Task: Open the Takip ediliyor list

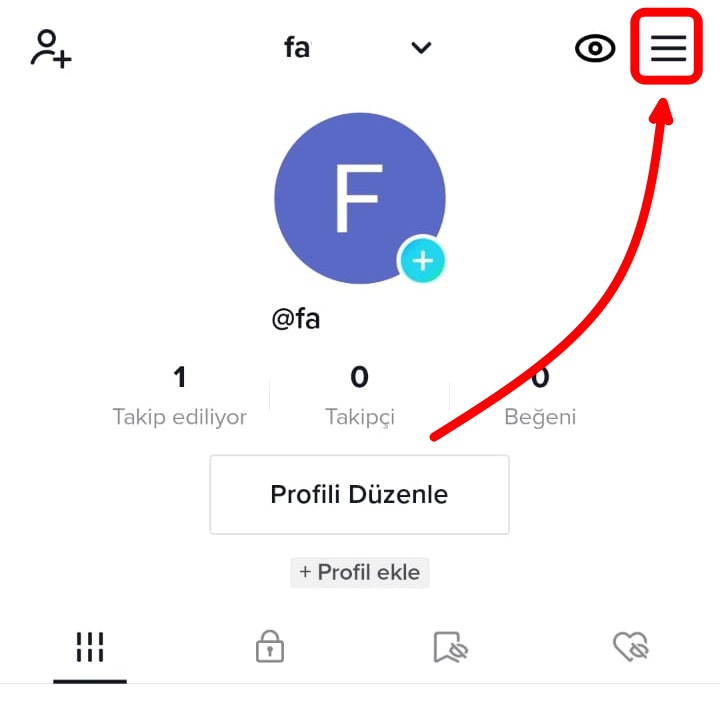Action: 179,396
